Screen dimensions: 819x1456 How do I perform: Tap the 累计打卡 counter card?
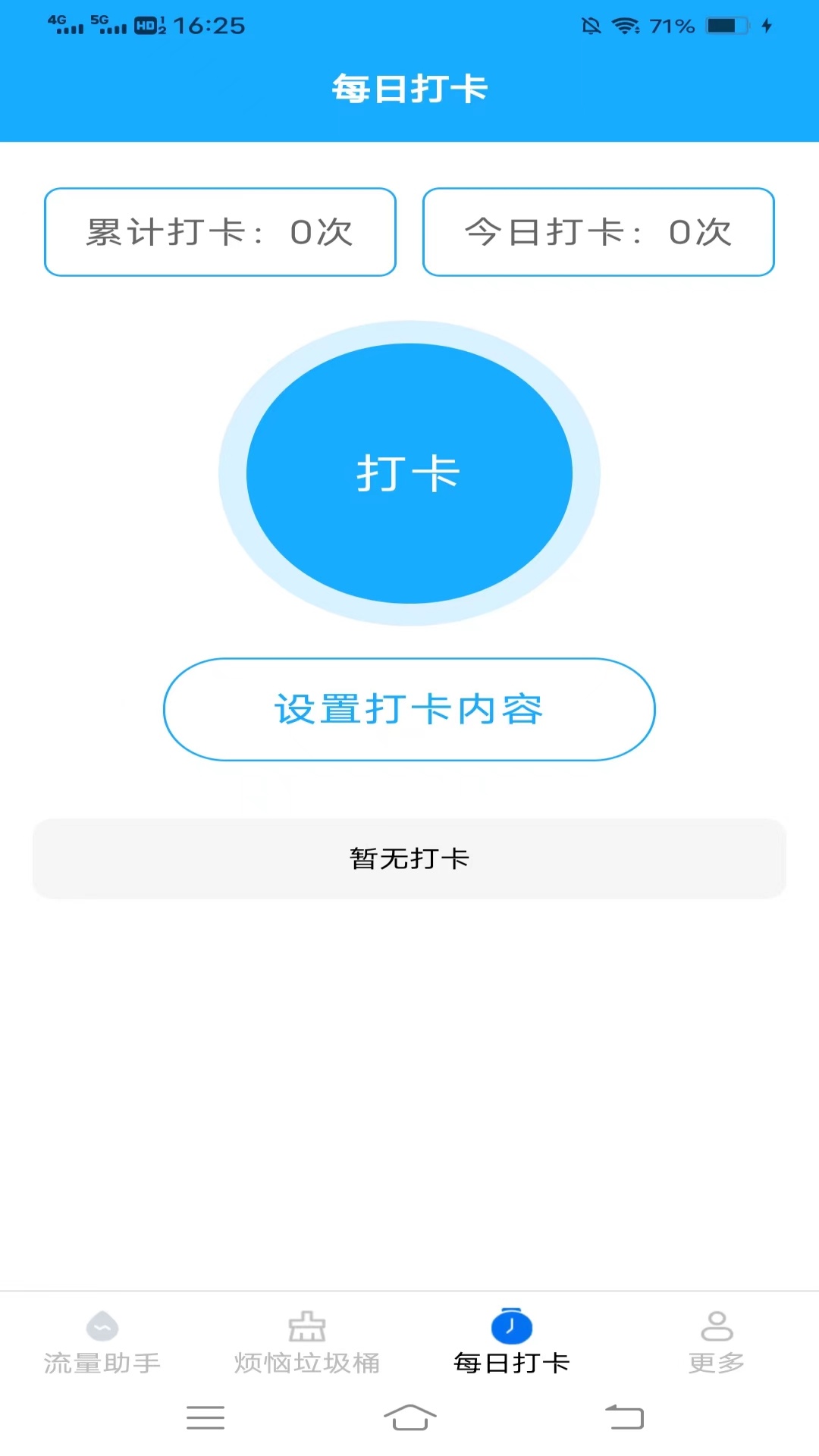pyautogui.click(x=219, y=232)
